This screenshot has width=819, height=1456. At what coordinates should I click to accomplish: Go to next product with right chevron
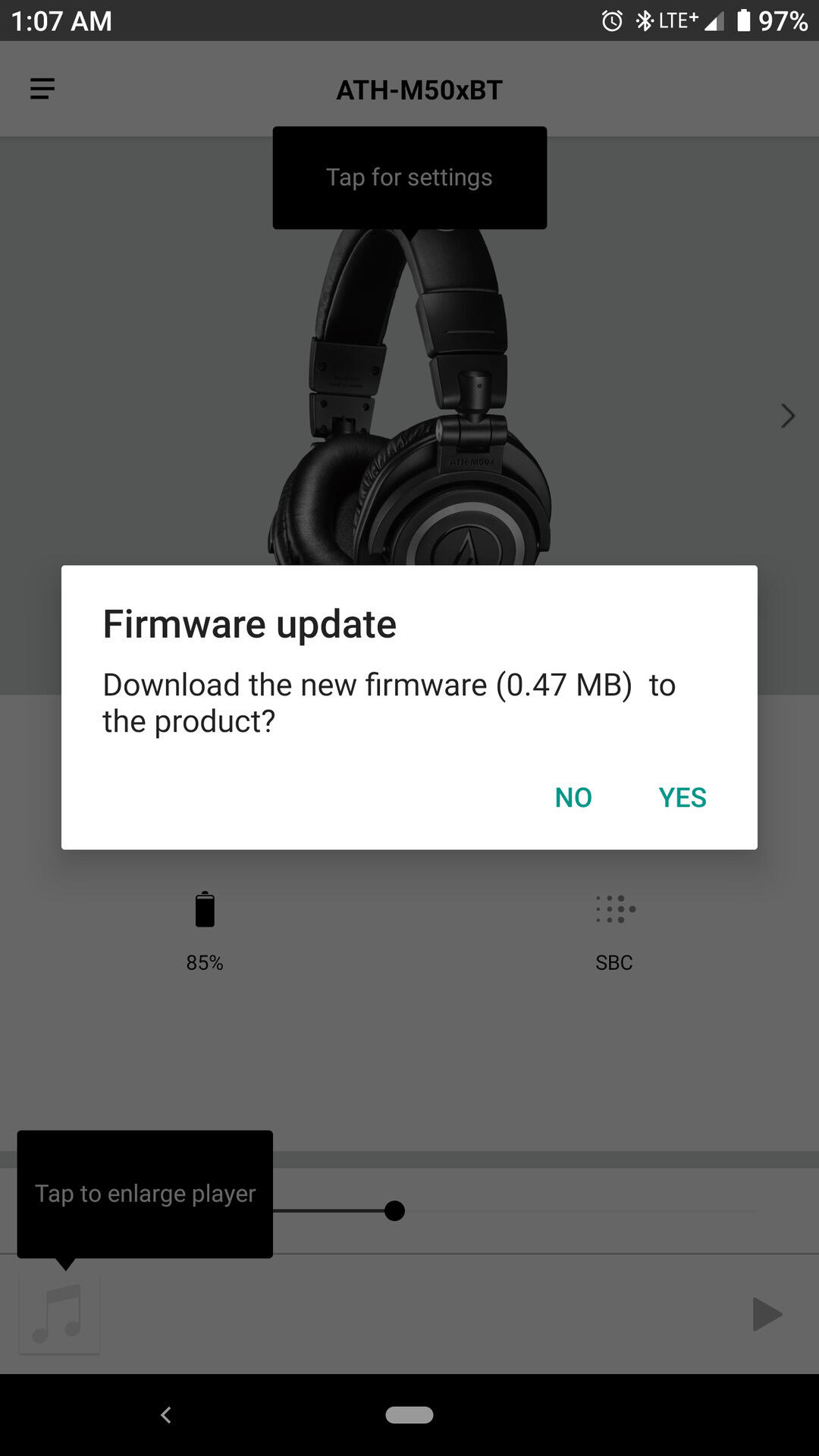pyautogui.click(x=787, y=416)
